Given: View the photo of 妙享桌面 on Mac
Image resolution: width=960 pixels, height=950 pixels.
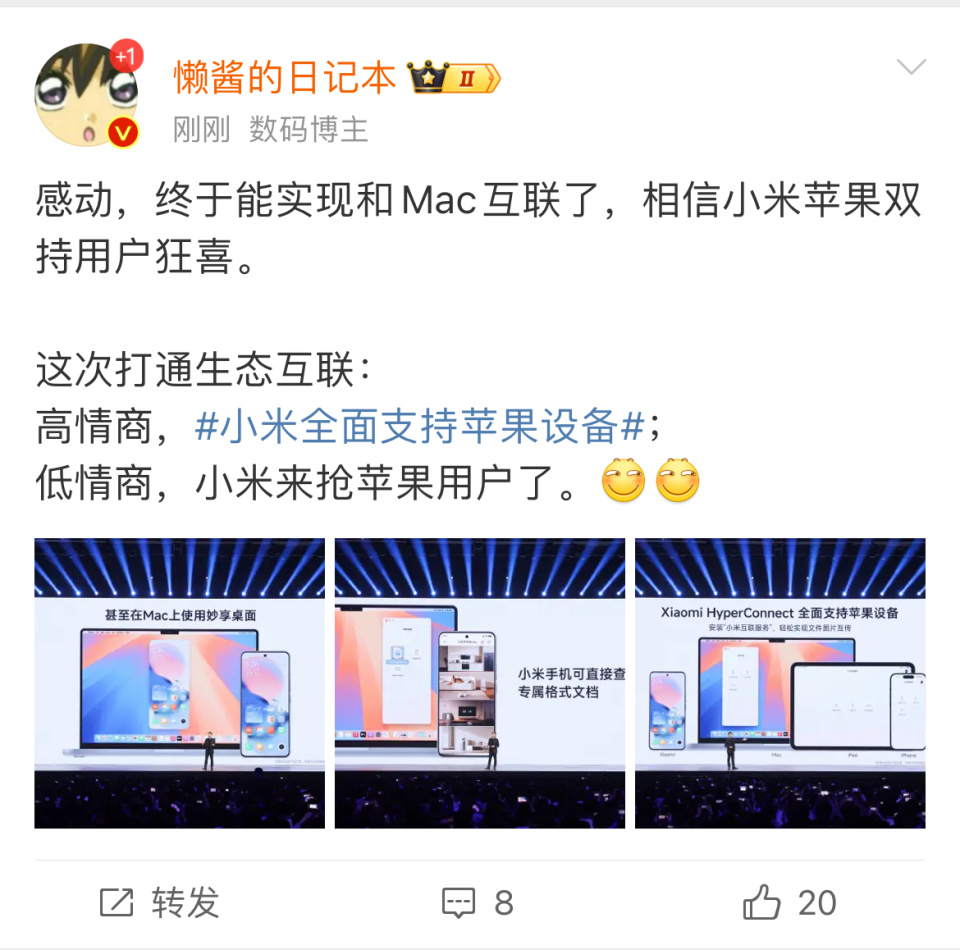Looking at the screenshot, I should (x=180, y=683).
